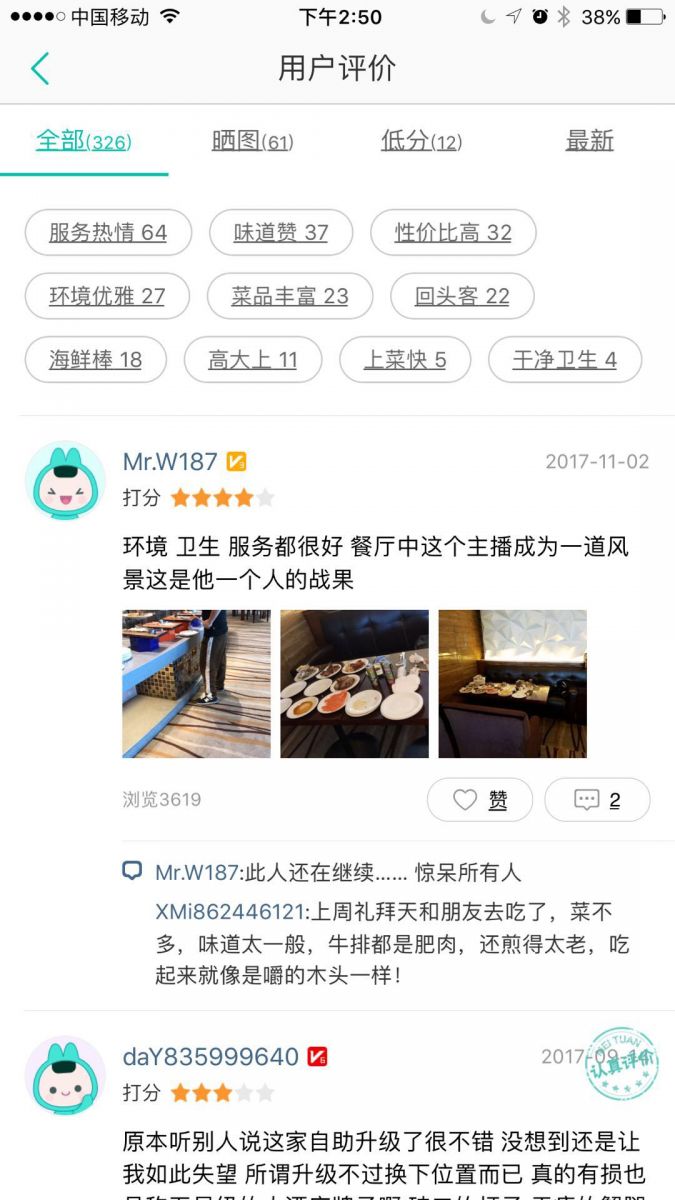Filter reviews by 服务热情 64
Viewport: 675px width, 1200px height.
pyautogui.click(x=108, y=233)
